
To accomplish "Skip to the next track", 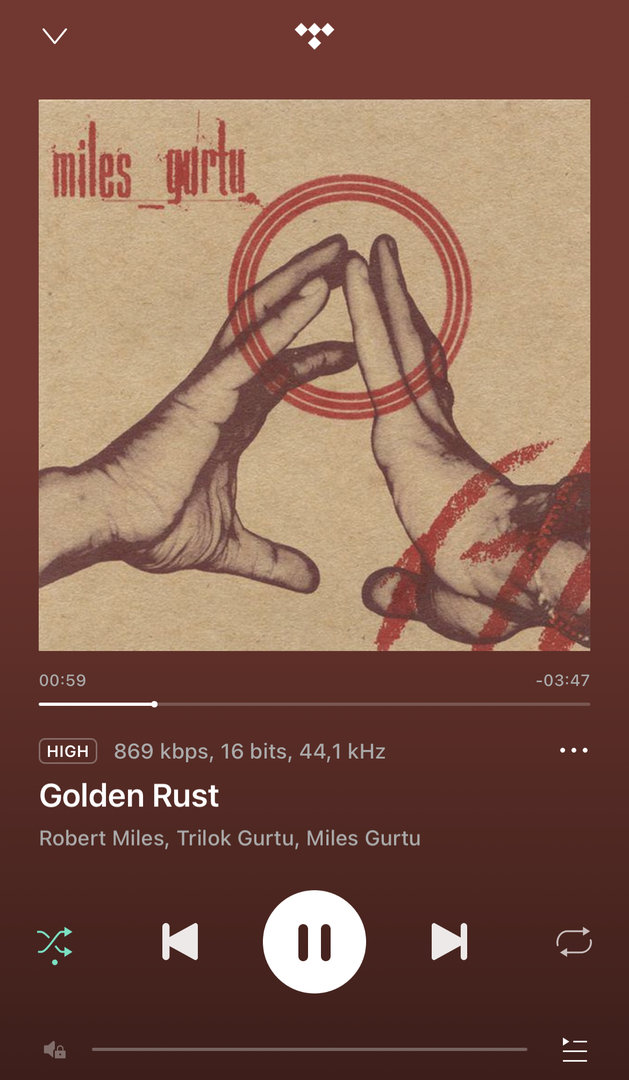I will click(x=449, y=942).
